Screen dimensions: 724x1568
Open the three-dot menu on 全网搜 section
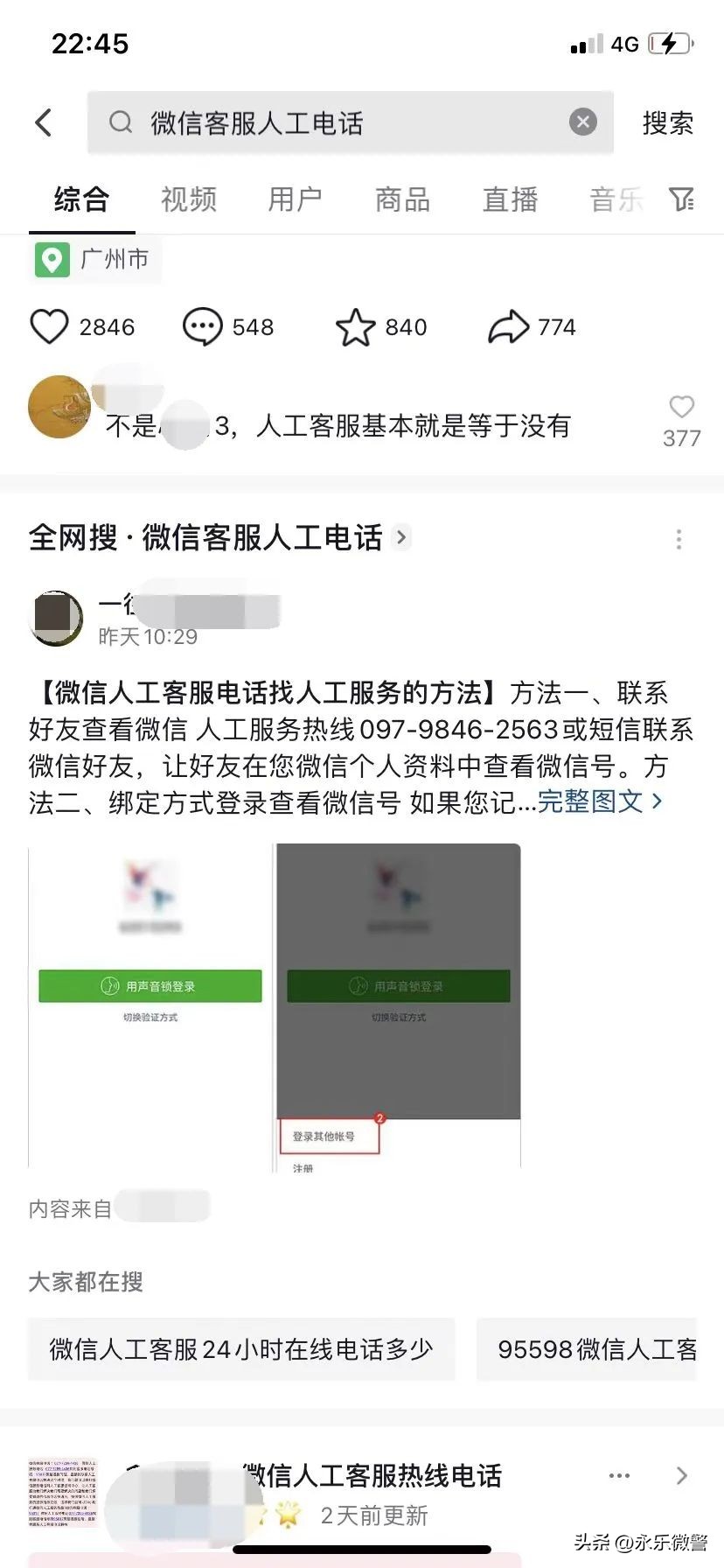point(679,540)
